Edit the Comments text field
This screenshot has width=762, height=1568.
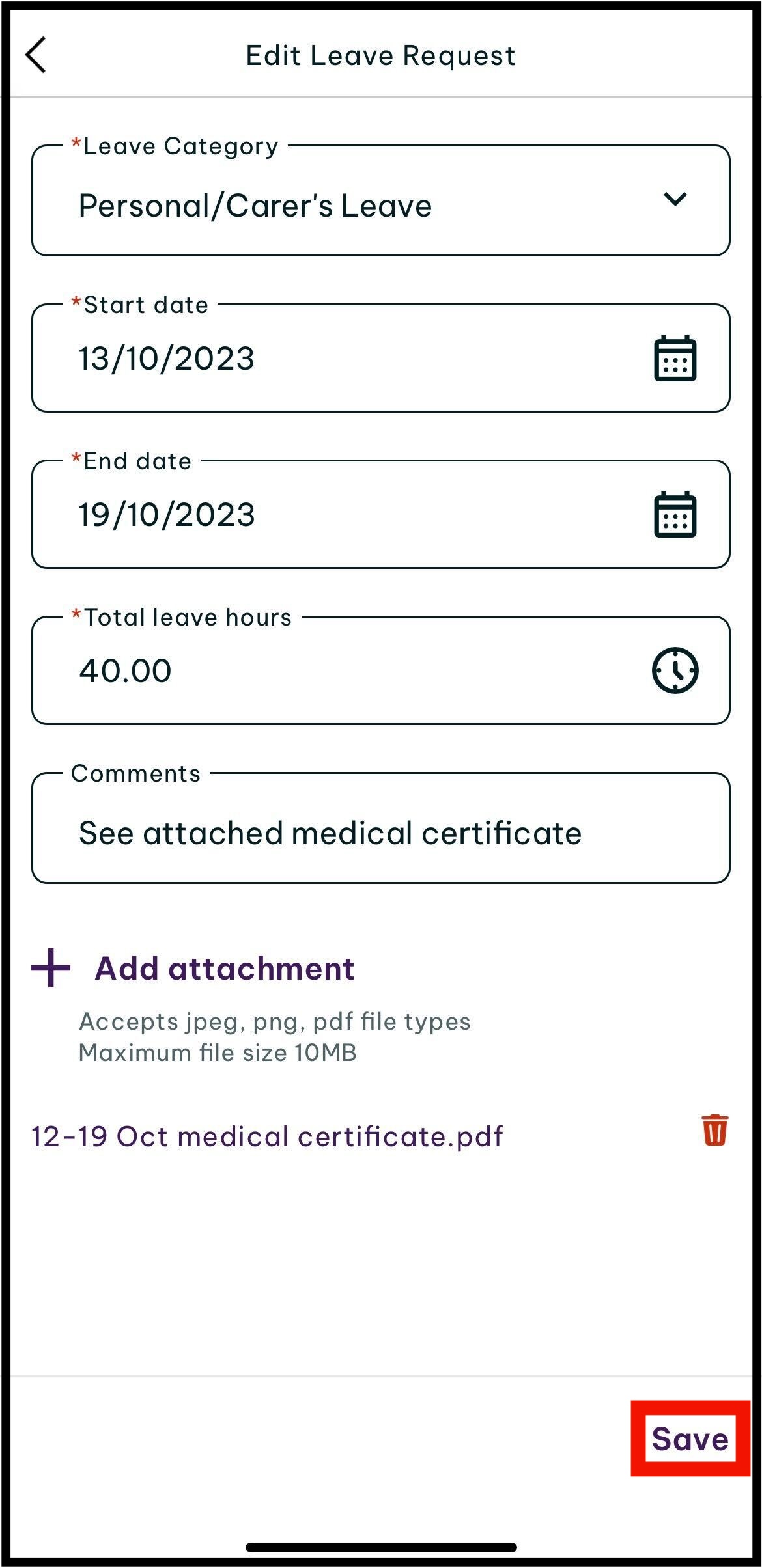tap(380, 828)
